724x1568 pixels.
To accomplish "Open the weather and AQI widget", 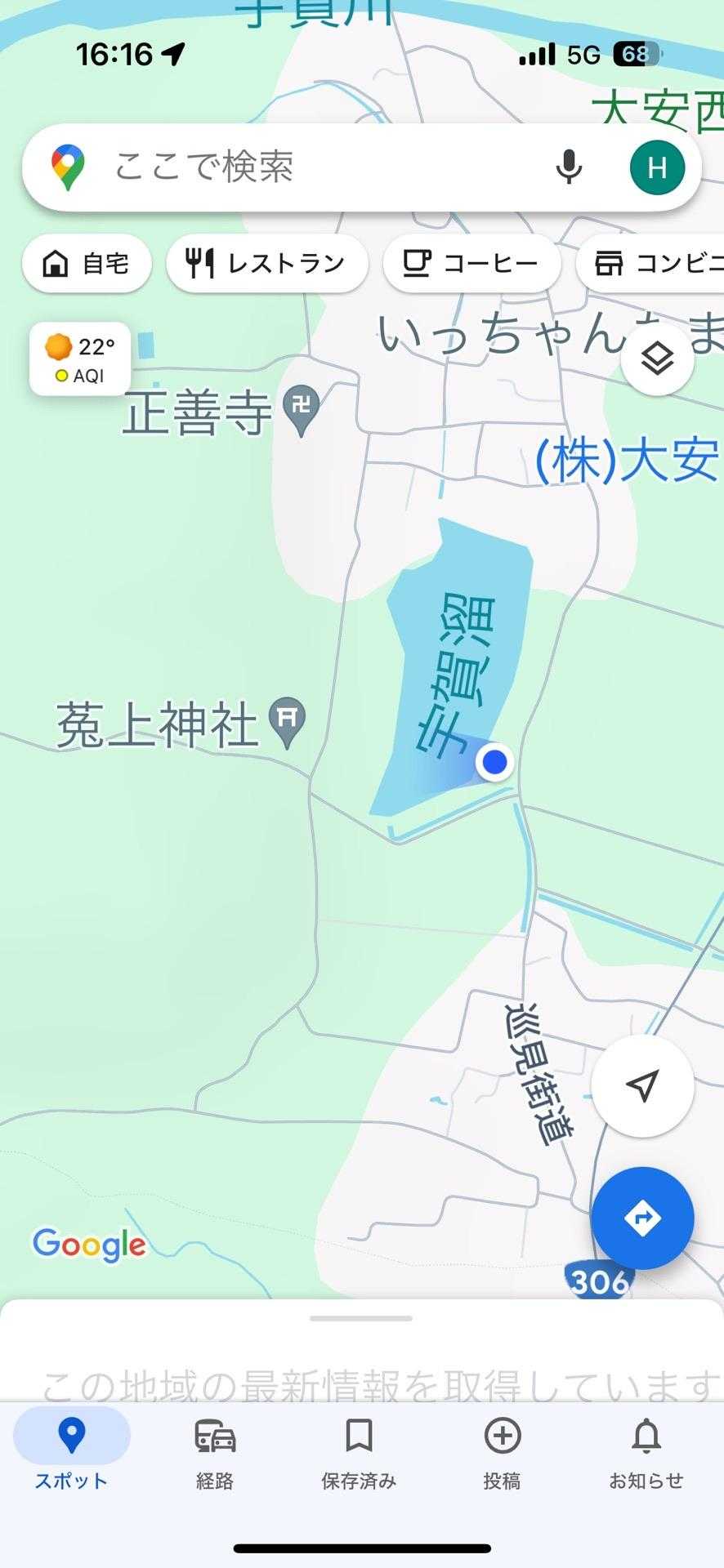I will click(x=80, y=359).
